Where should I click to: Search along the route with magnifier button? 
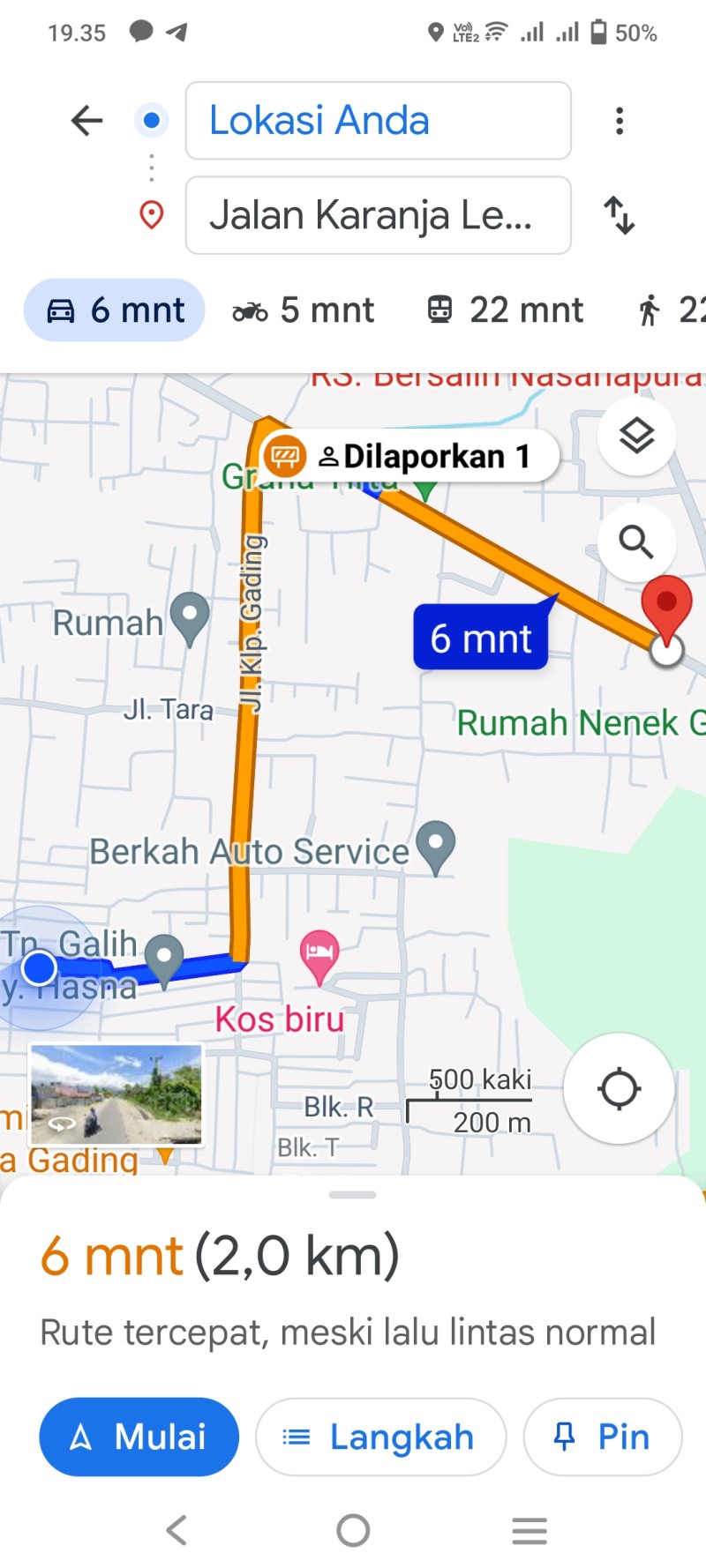pos(636,541)
